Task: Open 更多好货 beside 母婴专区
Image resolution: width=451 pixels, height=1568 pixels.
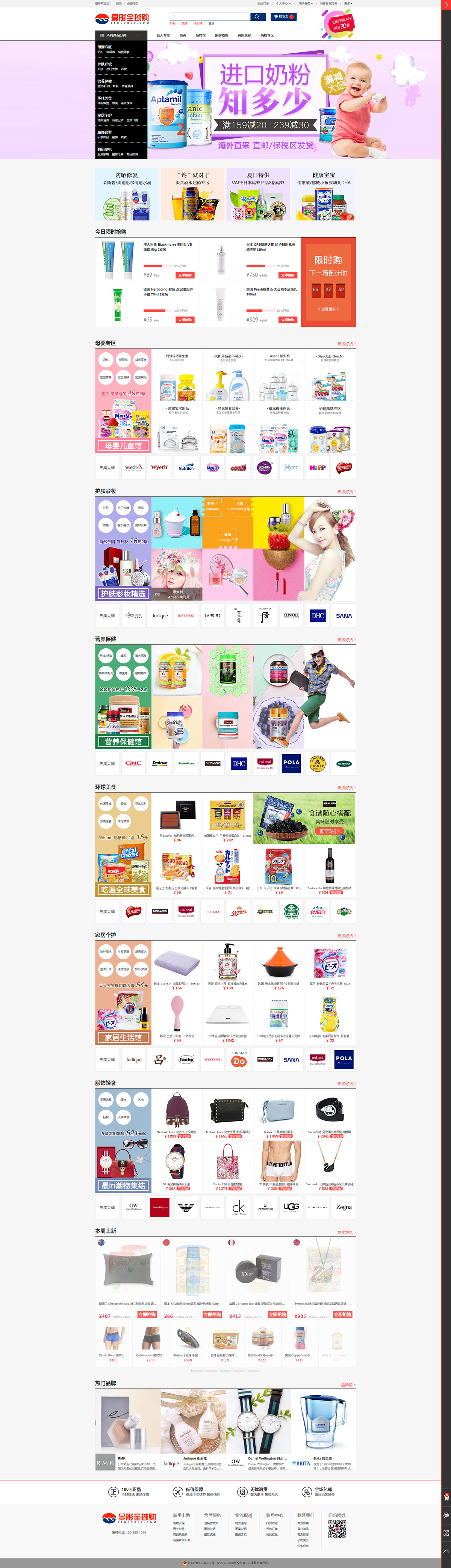Action: point(346,344)
